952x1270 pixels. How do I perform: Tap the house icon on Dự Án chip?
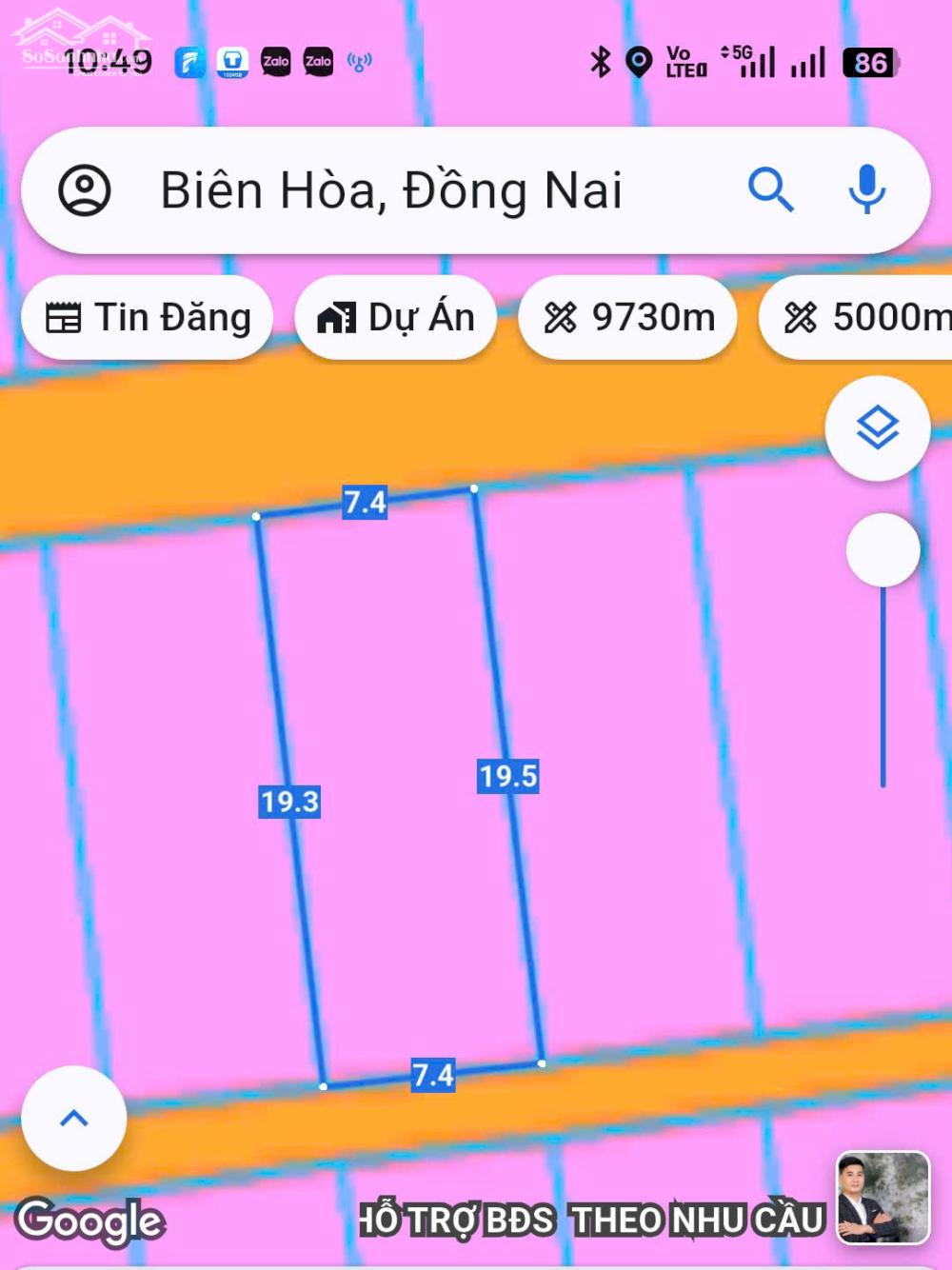335,317
